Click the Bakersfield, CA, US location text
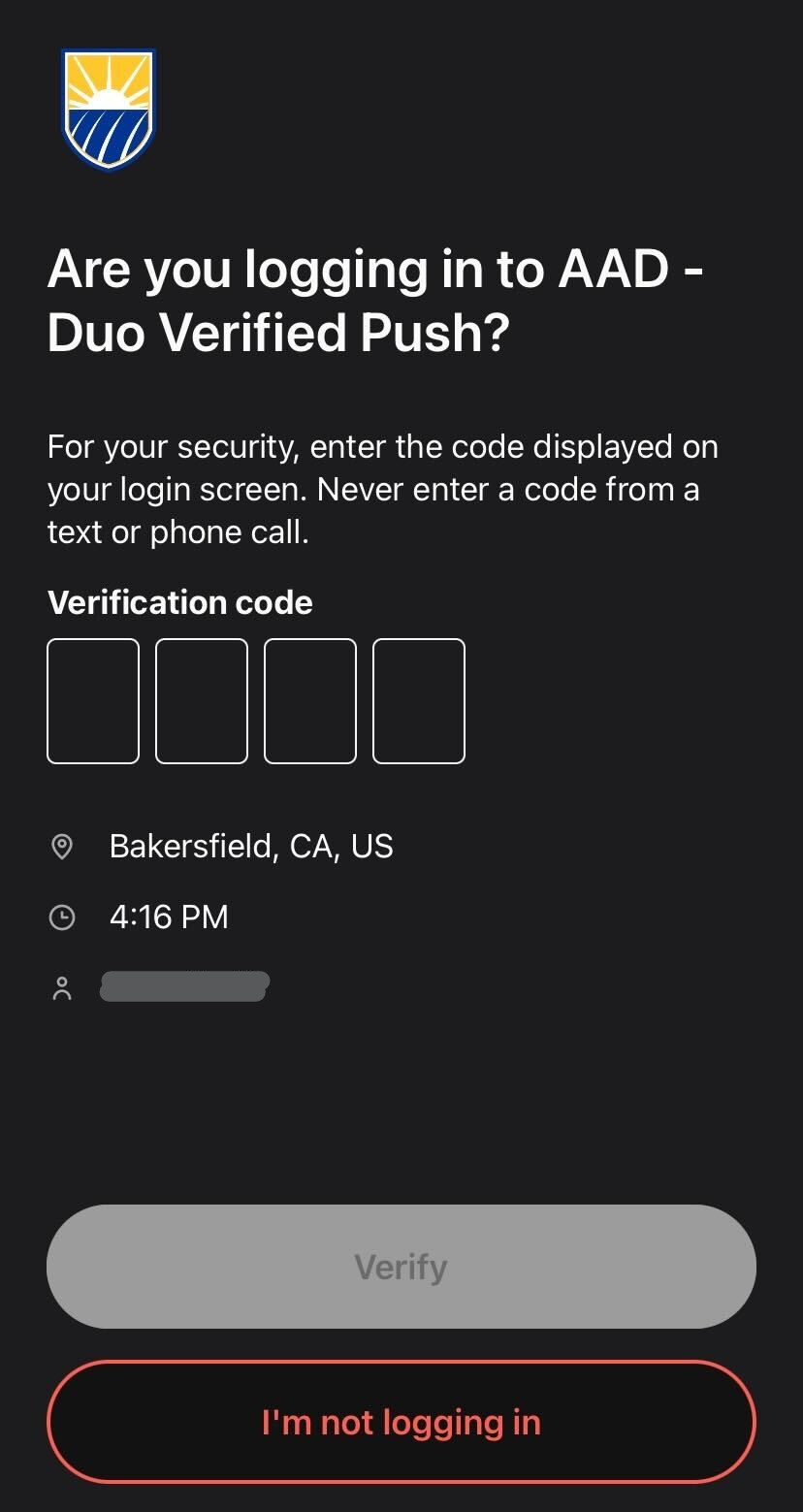 251,846
